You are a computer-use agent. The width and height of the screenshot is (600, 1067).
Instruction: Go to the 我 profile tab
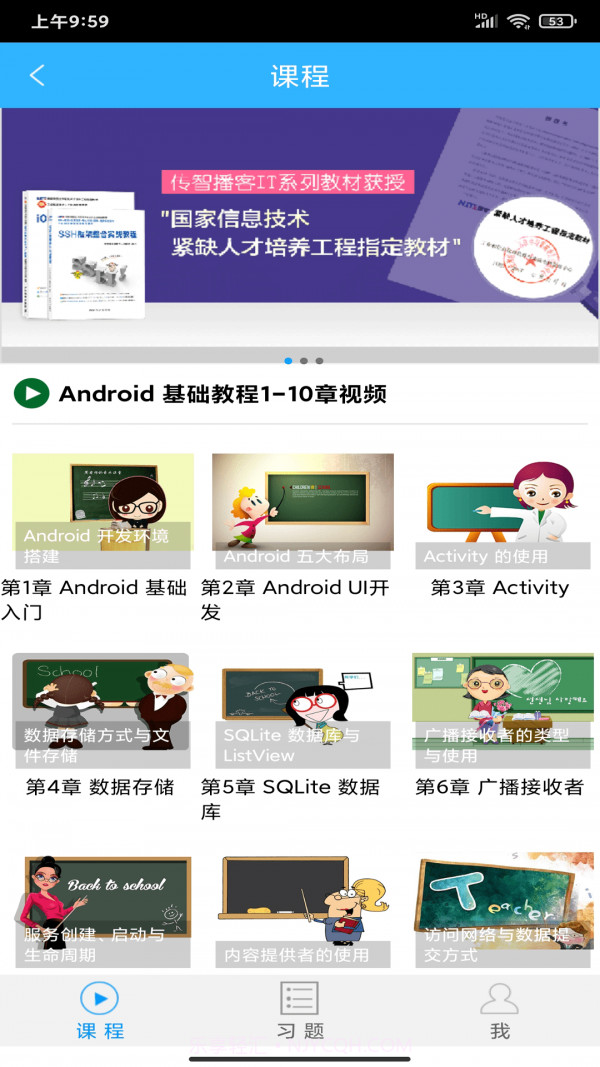pos(500,1011)
